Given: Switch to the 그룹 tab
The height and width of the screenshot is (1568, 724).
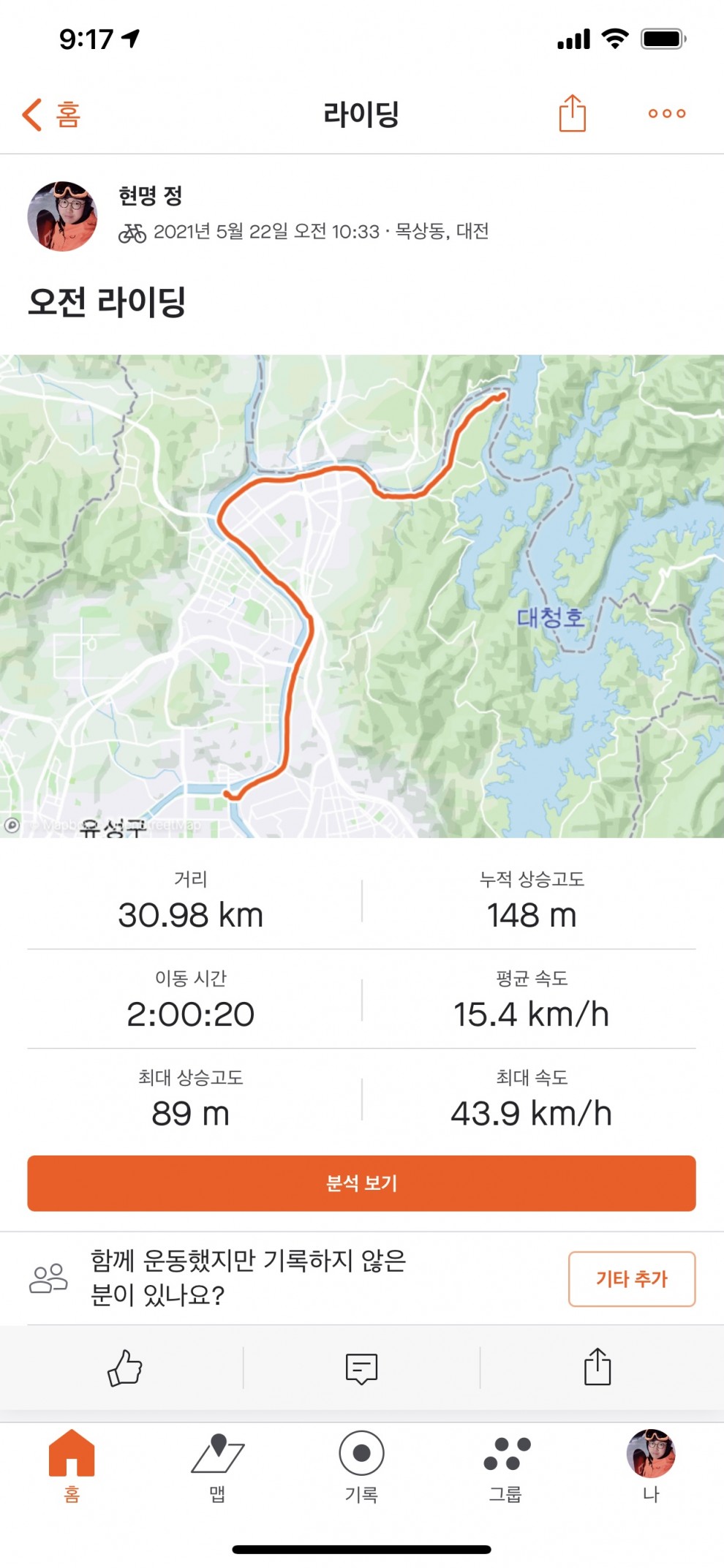Looking at the screenshot, I should point(506,1466).
